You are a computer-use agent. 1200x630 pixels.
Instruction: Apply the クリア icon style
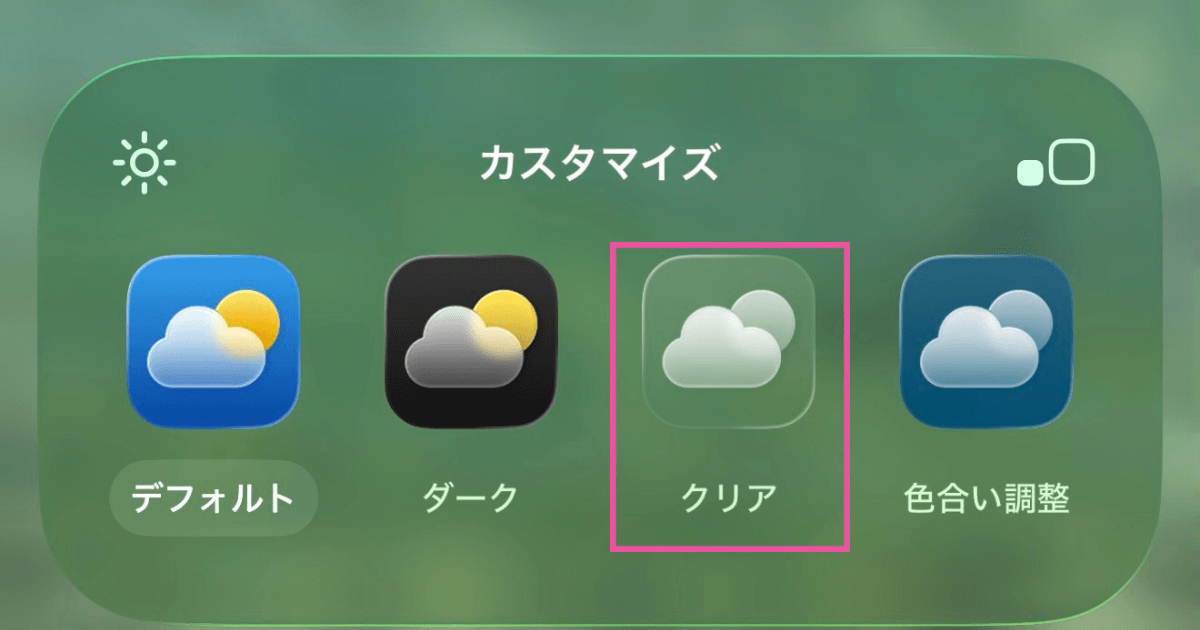[729, 341]
